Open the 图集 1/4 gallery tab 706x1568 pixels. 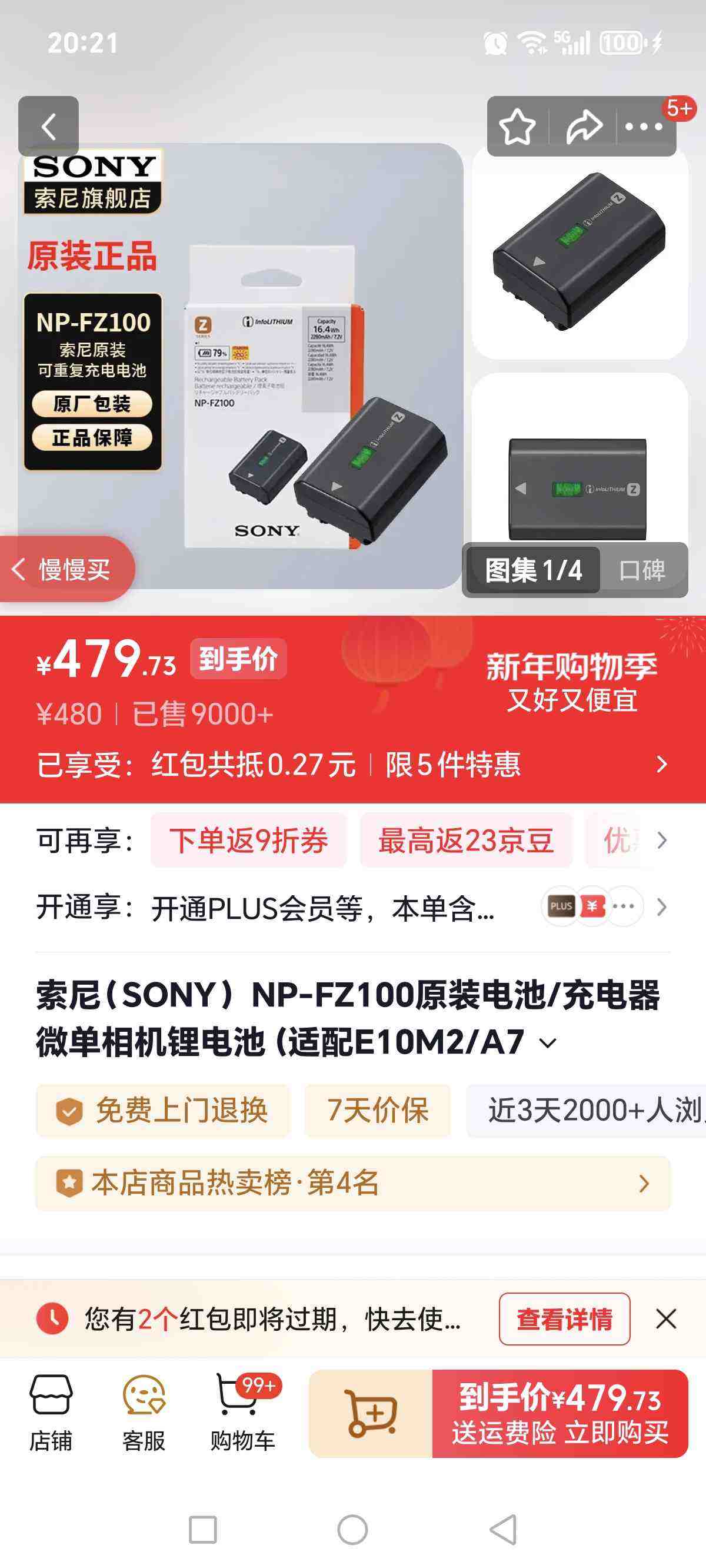click(x=533, y=570)
